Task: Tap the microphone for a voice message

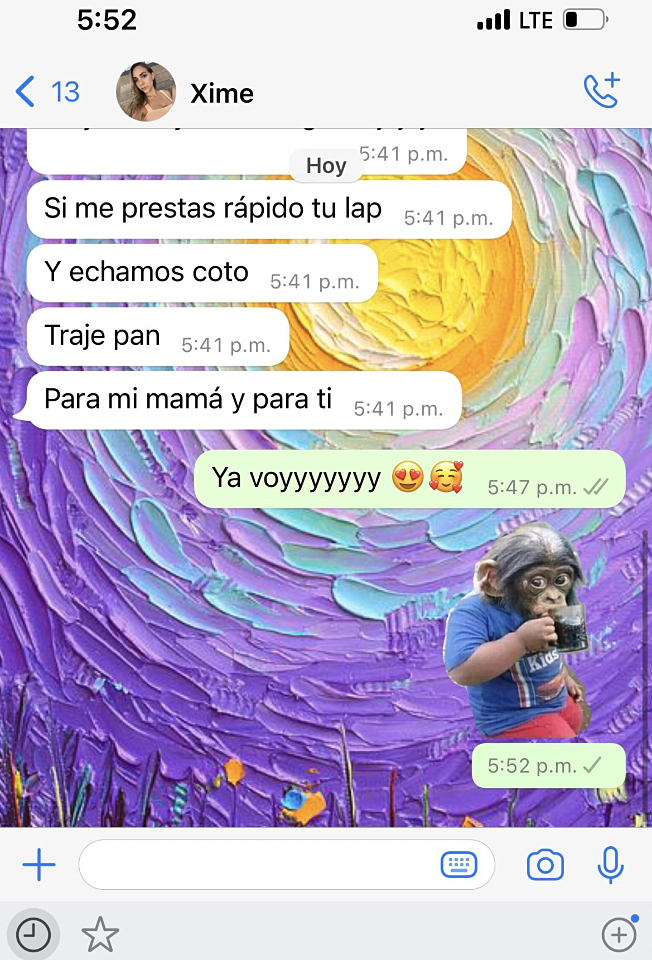Action: 610,865
